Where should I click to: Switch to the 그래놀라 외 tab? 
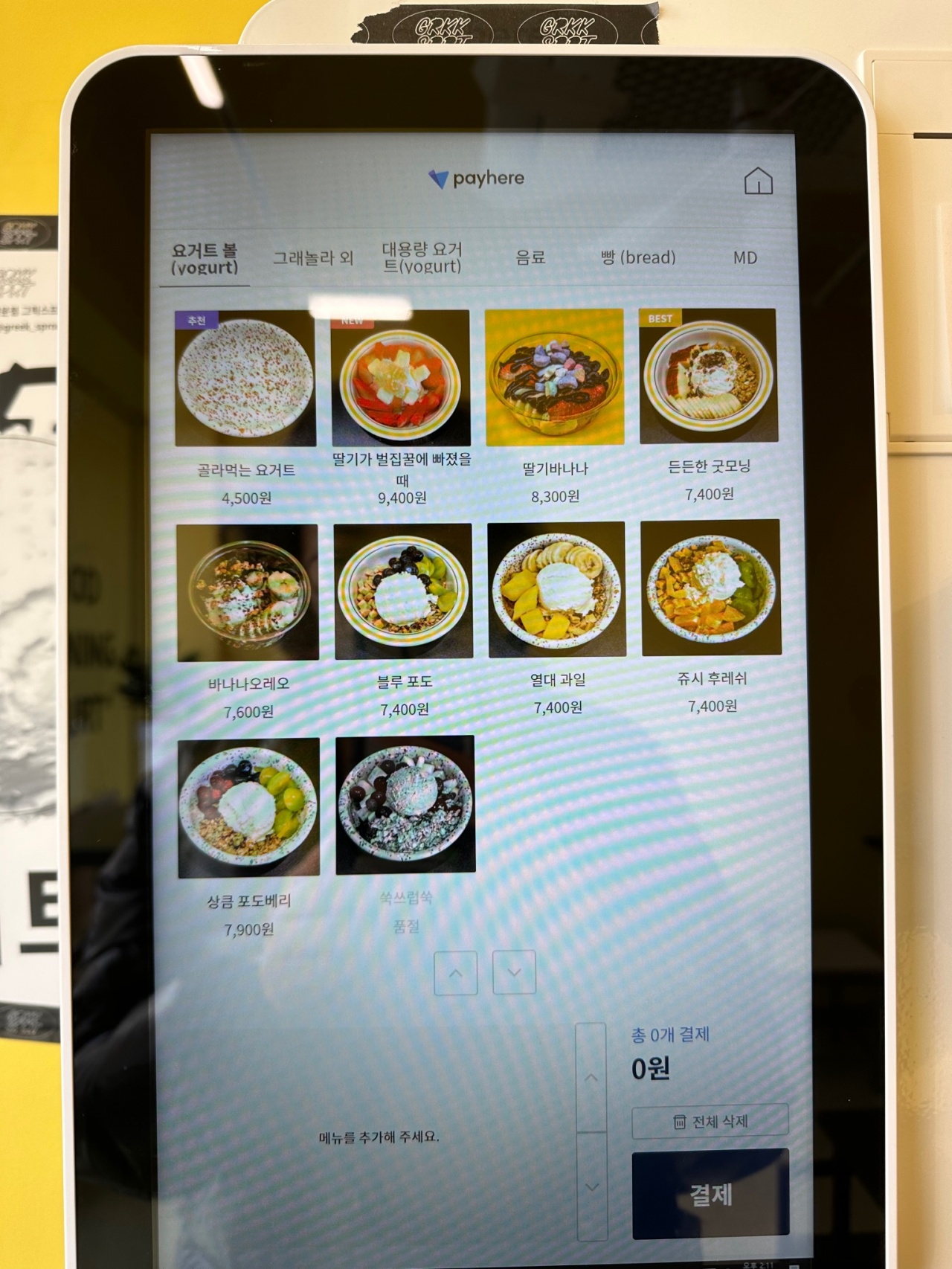[x=312, y=258]
